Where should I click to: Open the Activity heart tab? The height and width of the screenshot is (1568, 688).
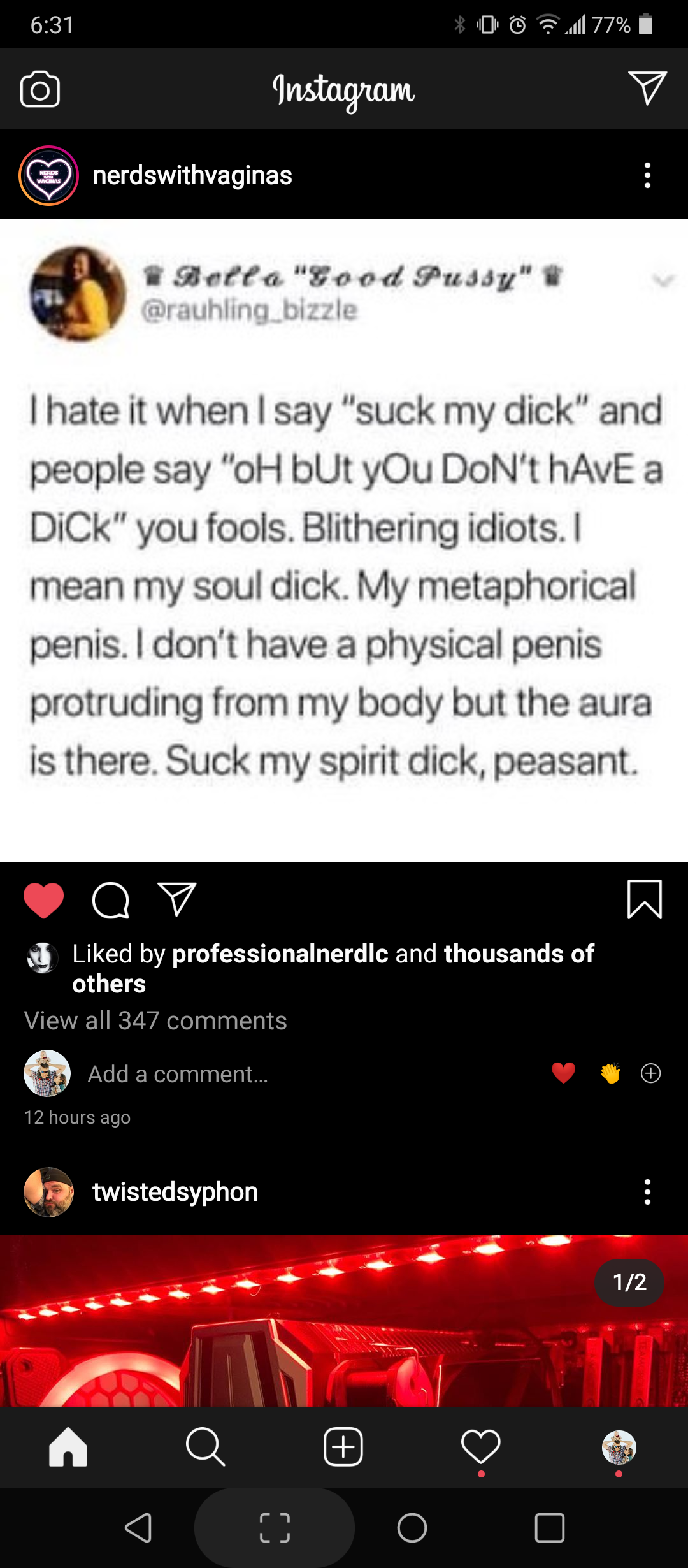tap(481, 1447)
